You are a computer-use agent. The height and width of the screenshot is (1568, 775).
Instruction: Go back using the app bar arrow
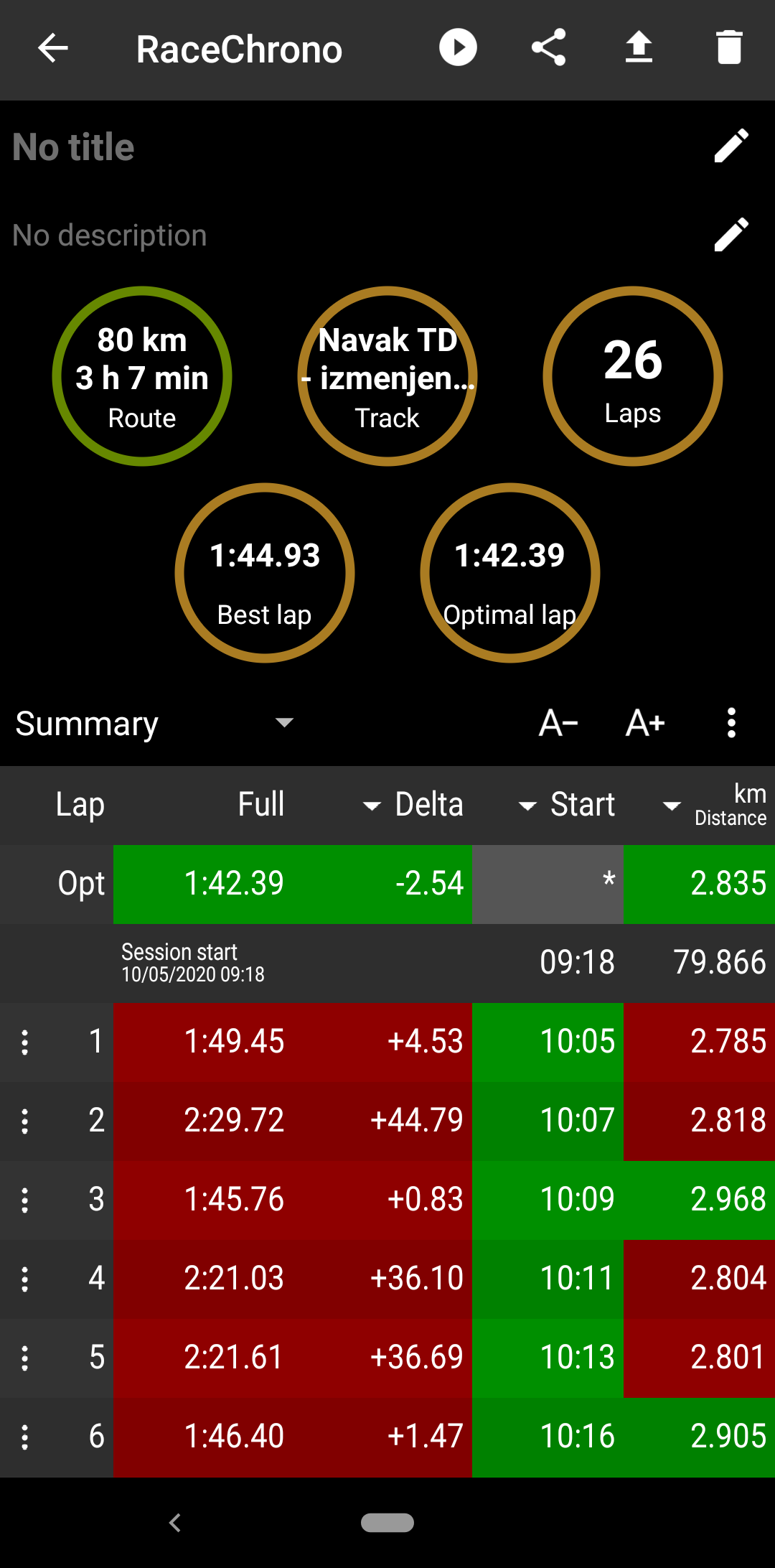[x=52, y=49]
